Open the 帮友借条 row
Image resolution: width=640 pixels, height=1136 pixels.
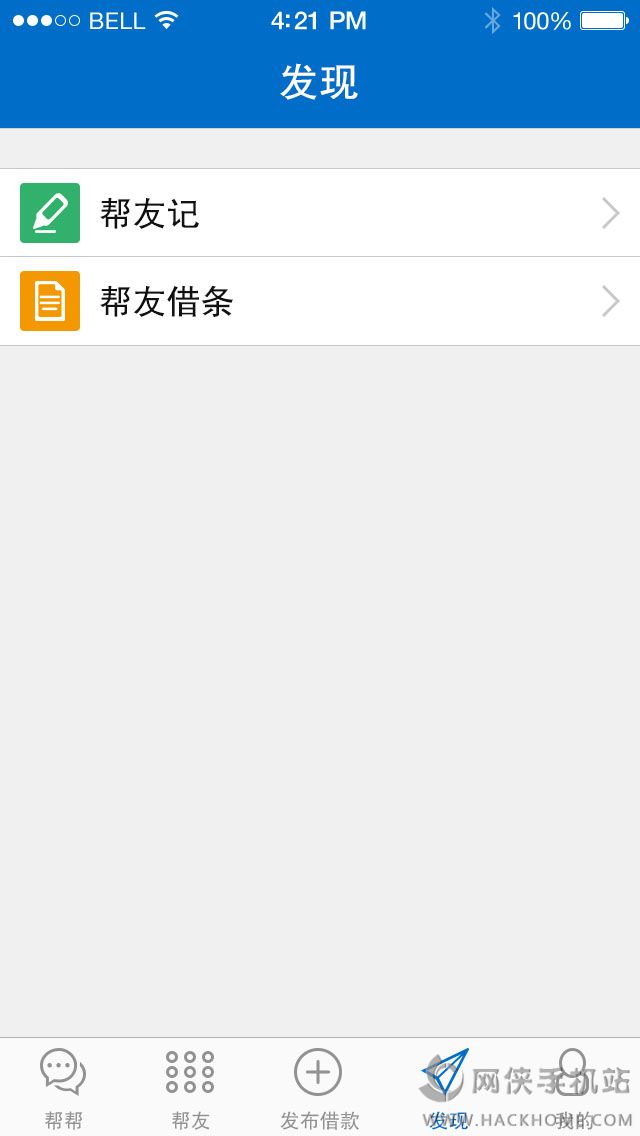click(x=320, y=301)
